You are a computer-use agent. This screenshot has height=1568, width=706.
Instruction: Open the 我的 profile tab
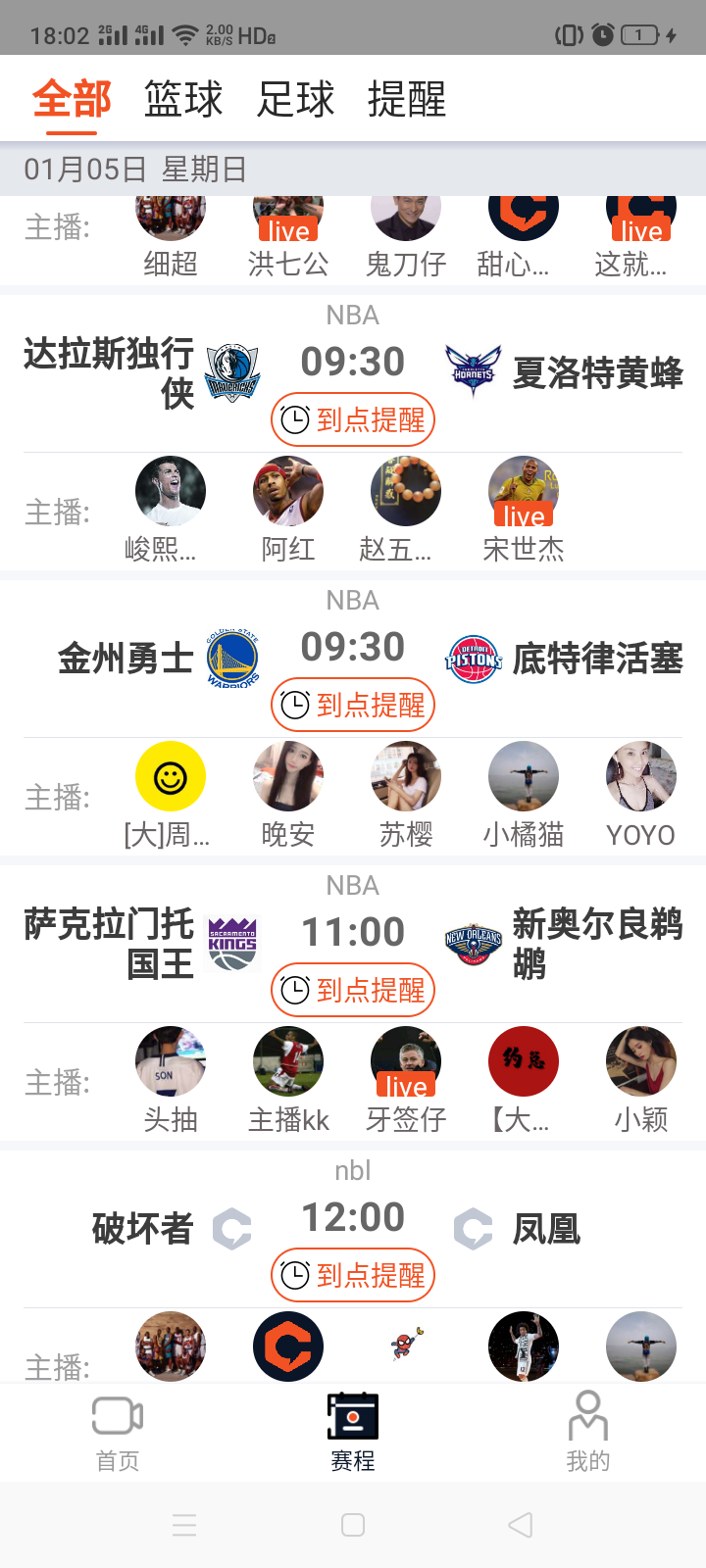(x=588, y=1432)
